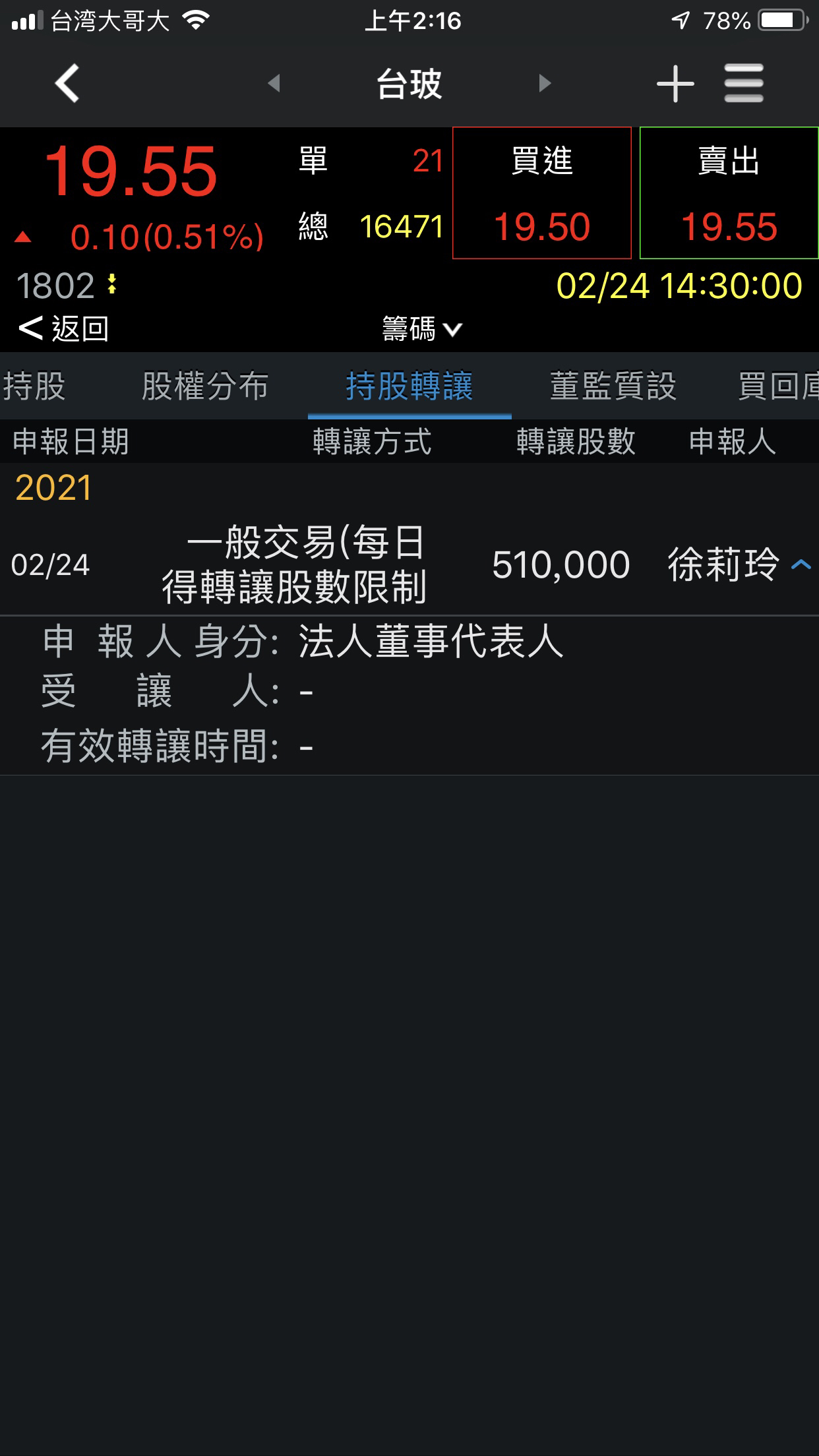Switch to the next stock with right triangle
Viewport: 819px width, 1456px height.
544,84
